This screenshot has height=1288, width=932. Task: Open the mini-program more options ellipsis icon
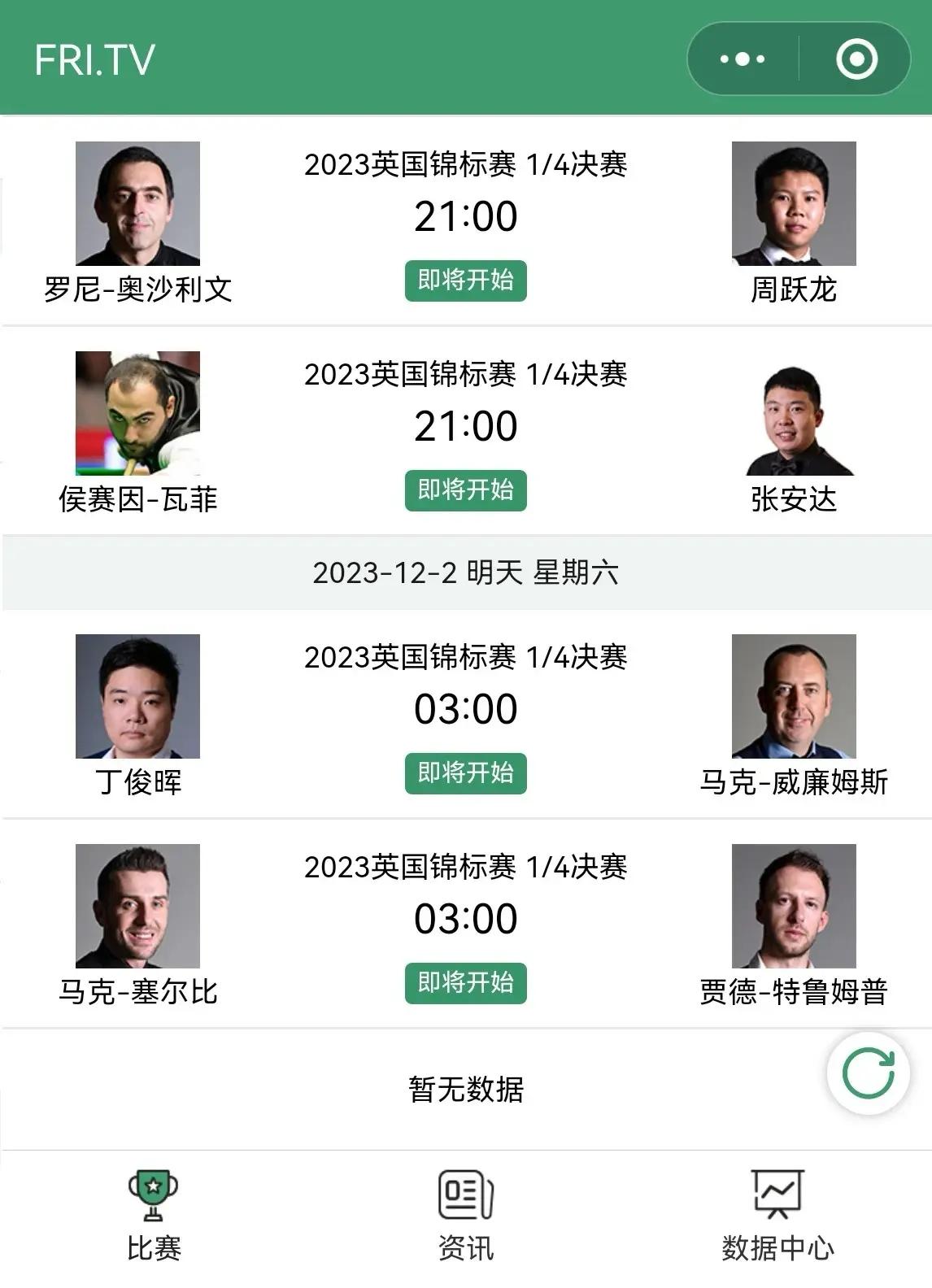click(x=741, y=57)
